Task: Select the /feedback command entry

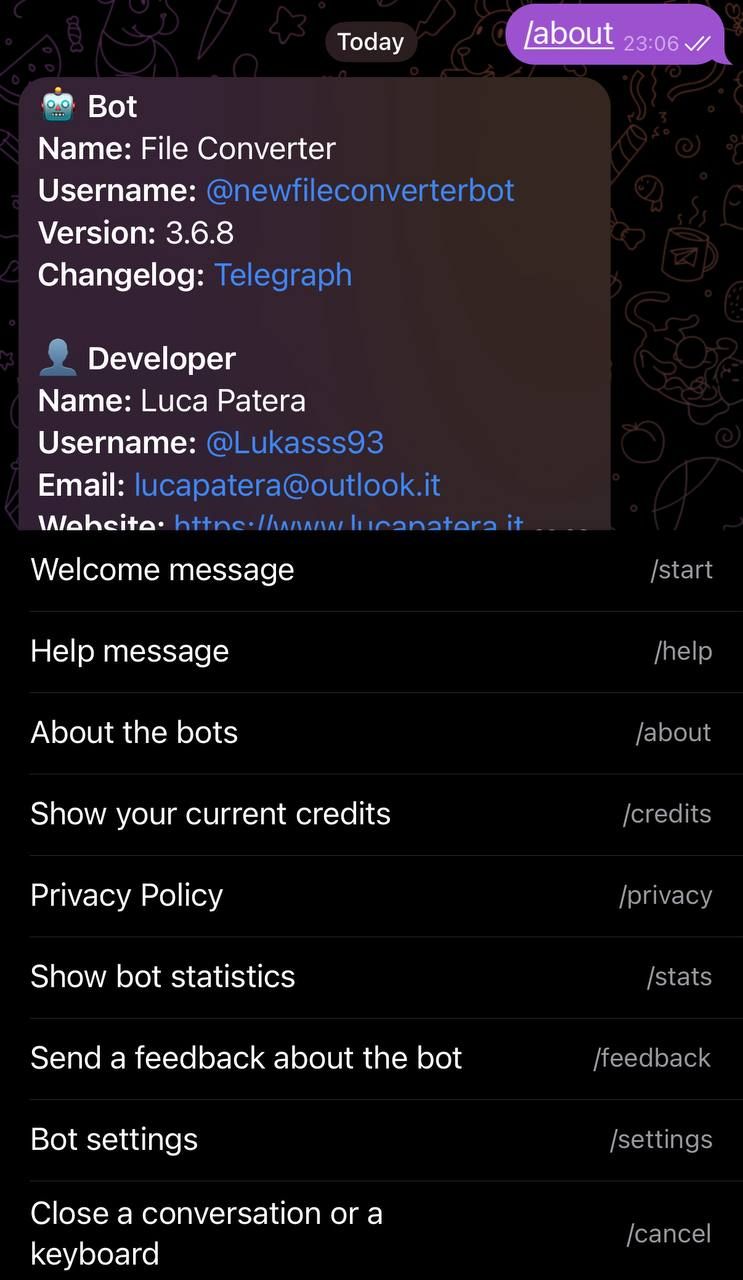Action: [x=246, y=1057]
